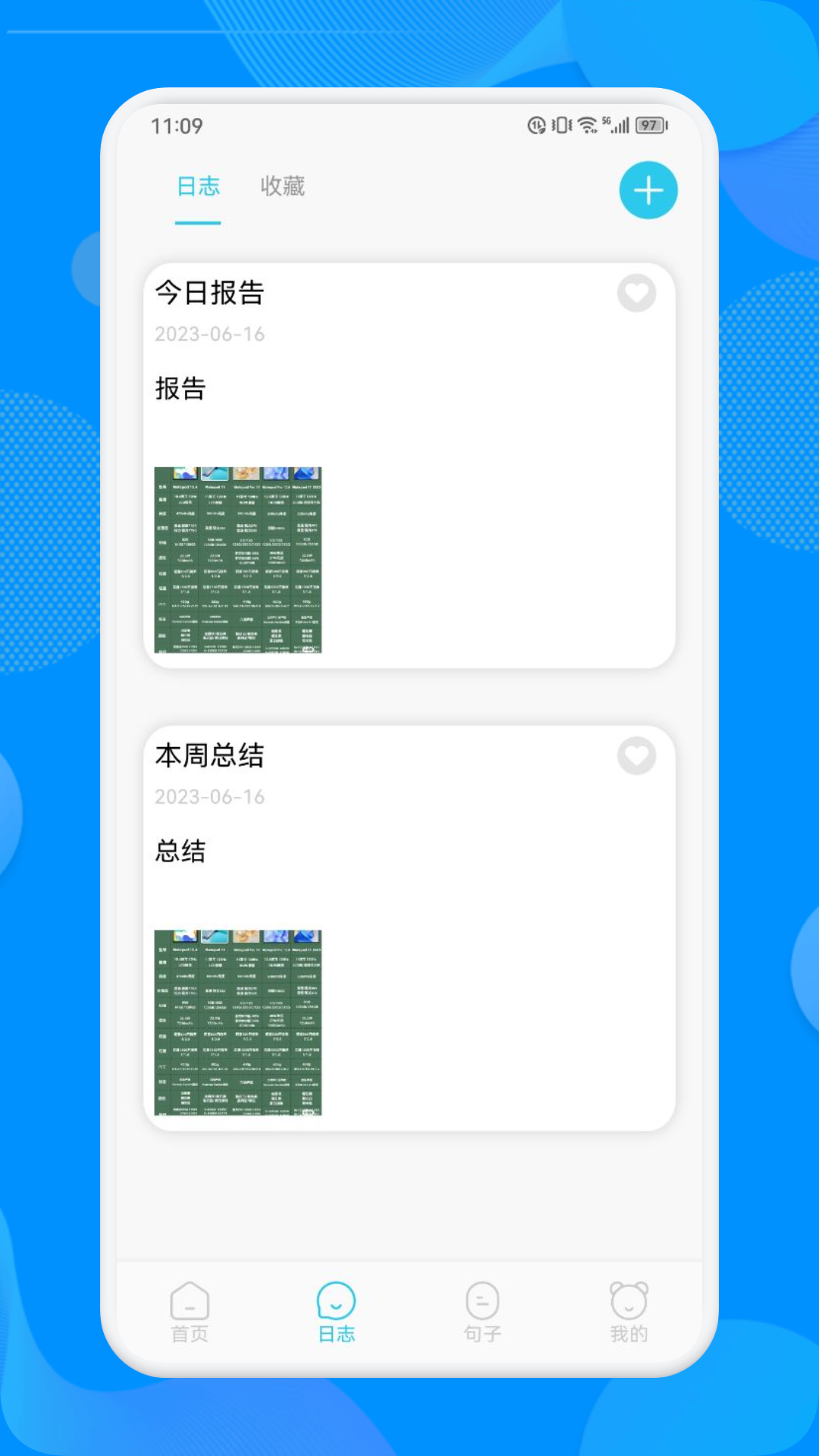This screenshot has height=1456, width=819.
Task: Open entry dated 2023-06-16 titled 报告
Action: pos(209,294)
